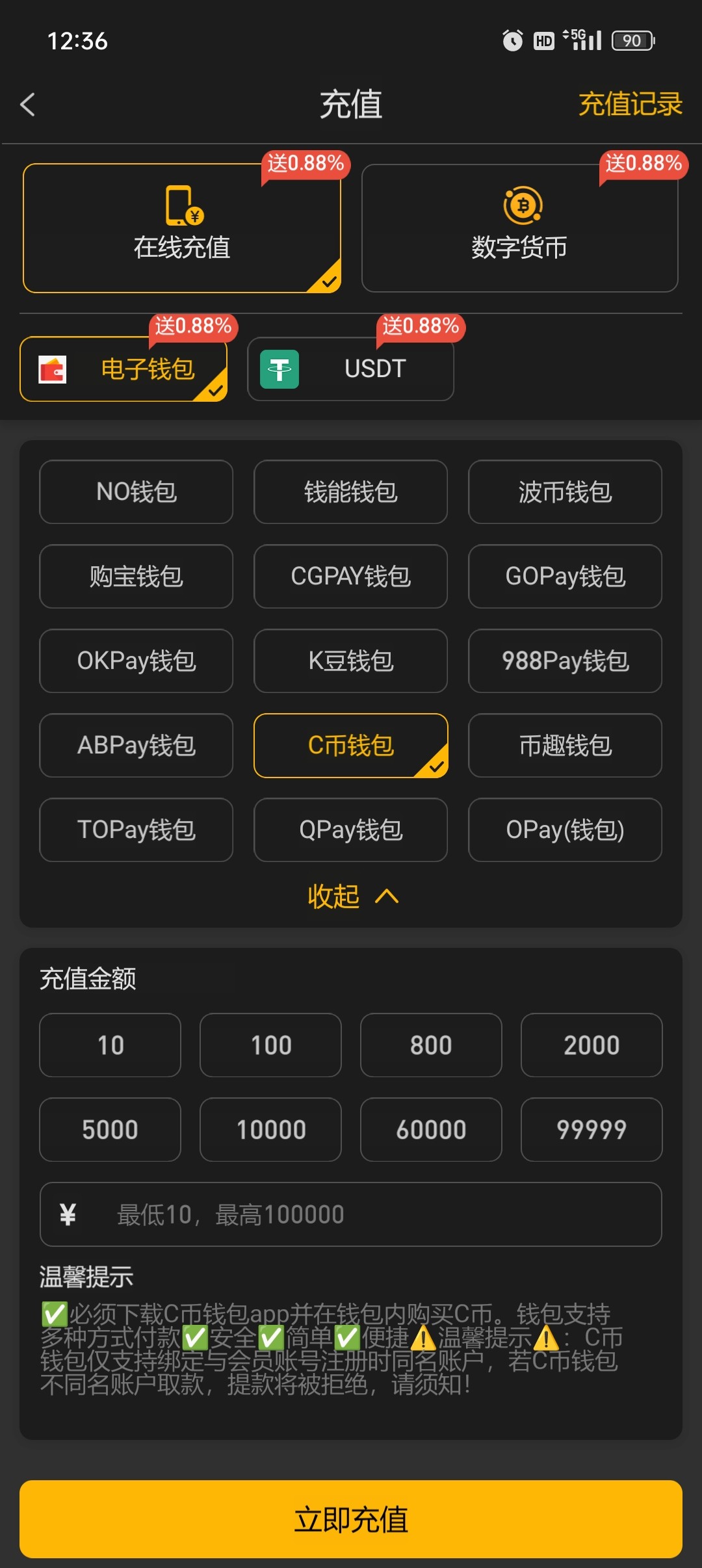Choose CGPAY钱包
This screenshot has height=1568, width=702.
[350, 576]
